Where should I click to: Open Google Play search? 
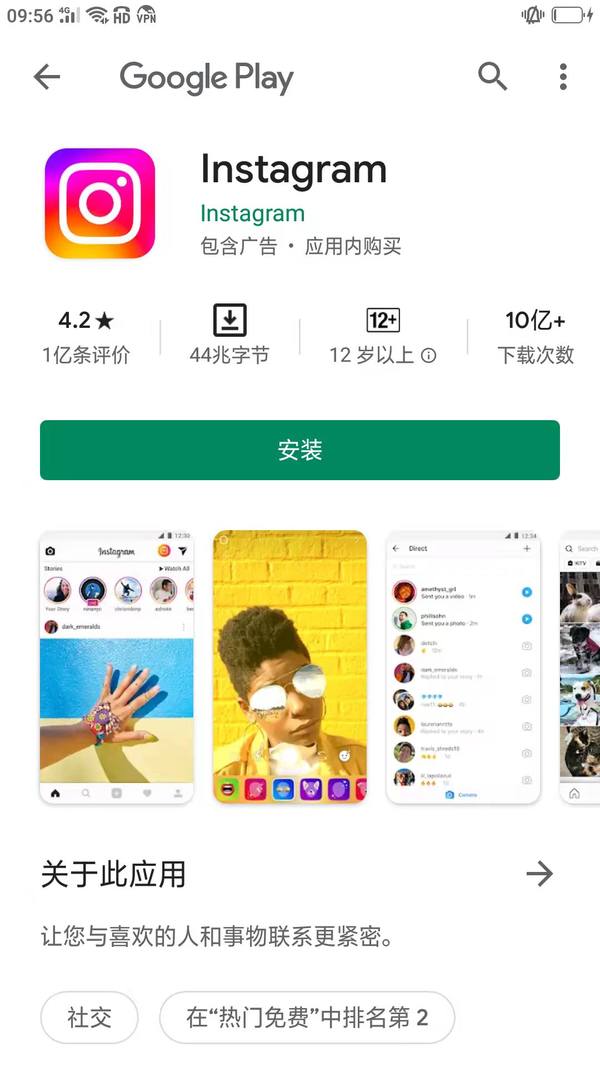click(x=492, y=77)
